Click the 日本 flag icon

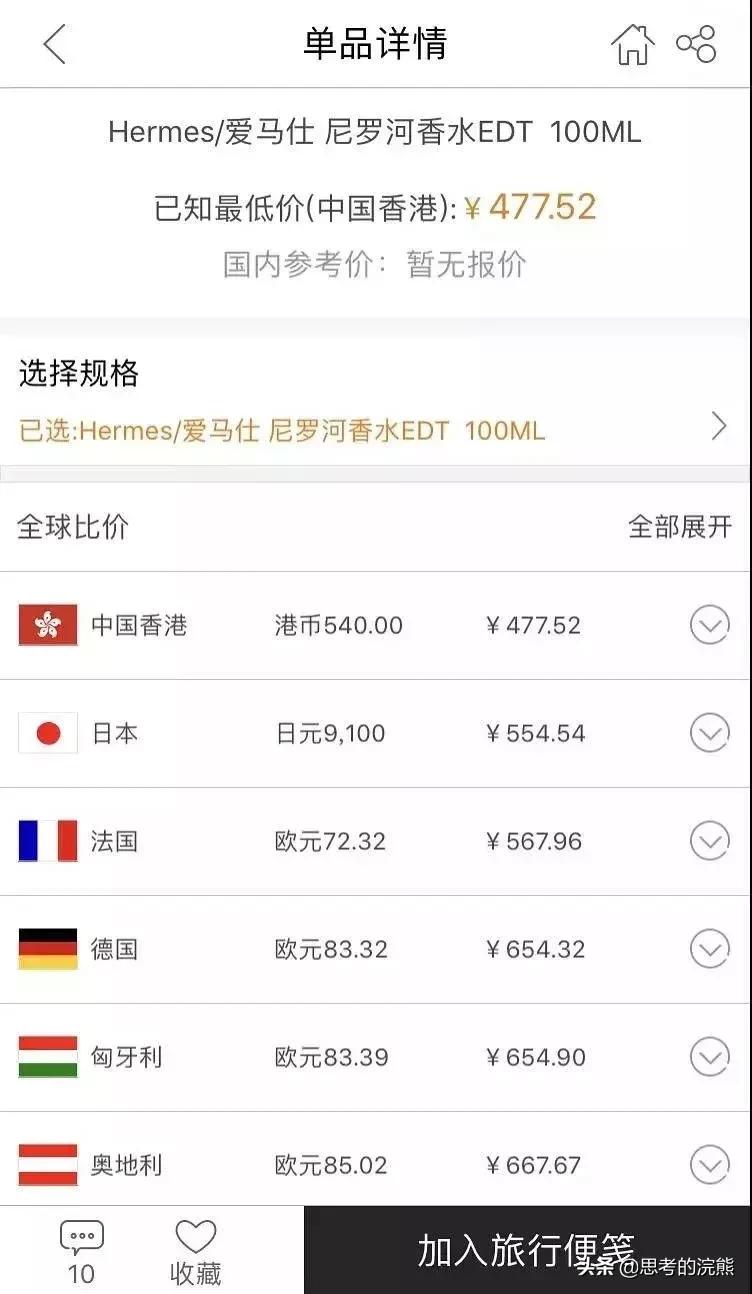pos(49,732)
